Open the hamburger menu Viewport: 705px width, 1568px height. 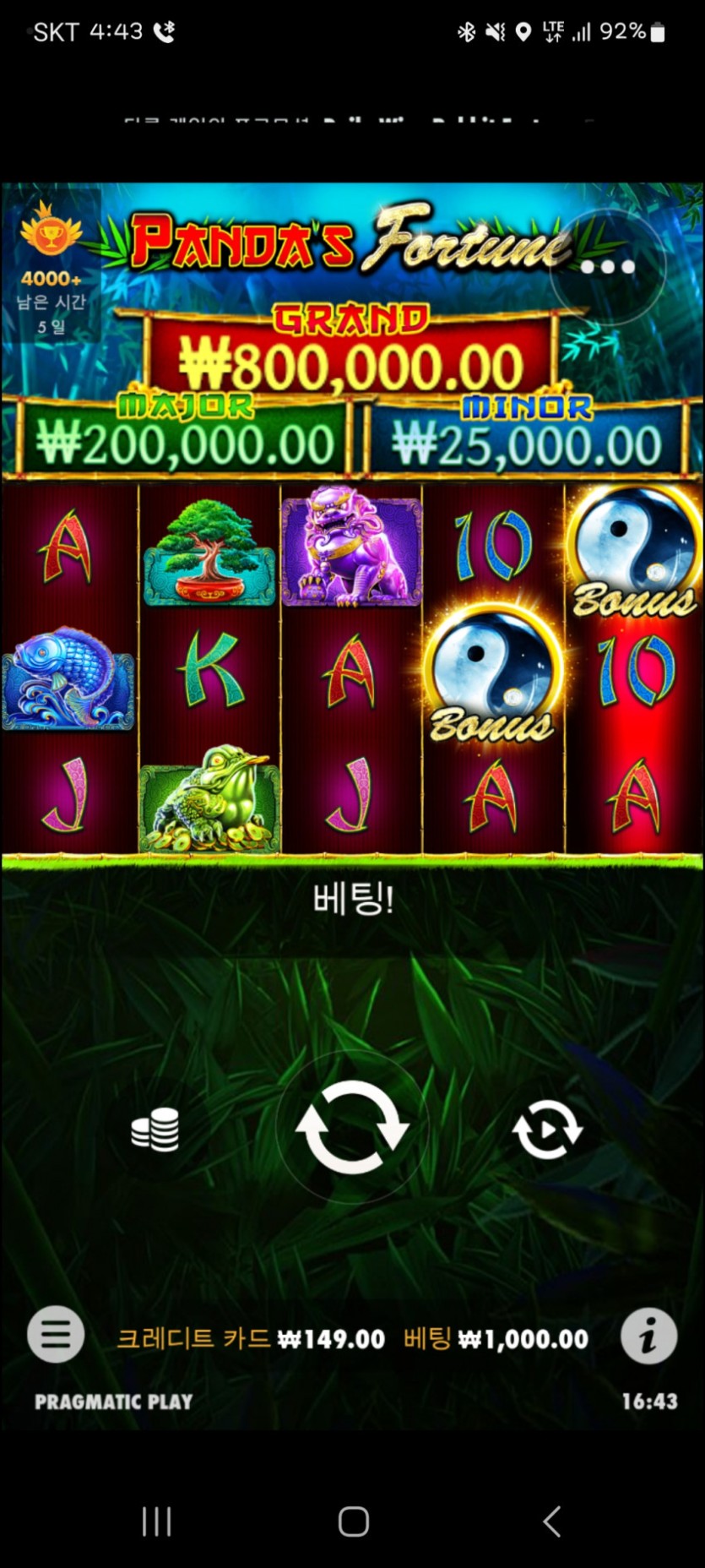pyautogui.click(x=56, y=1335)
